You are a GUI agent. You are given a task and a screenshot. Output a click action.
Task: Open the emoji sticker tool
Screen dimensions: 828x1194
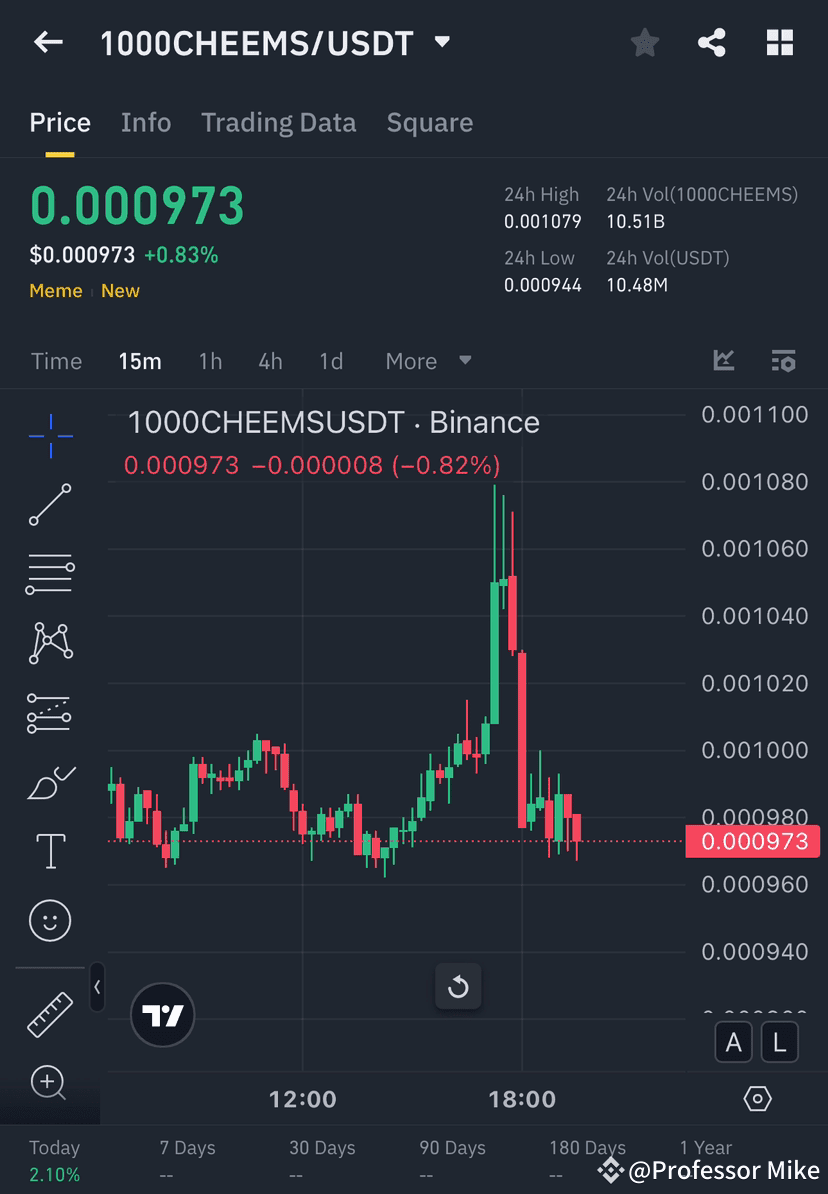(x=50, y=920)
